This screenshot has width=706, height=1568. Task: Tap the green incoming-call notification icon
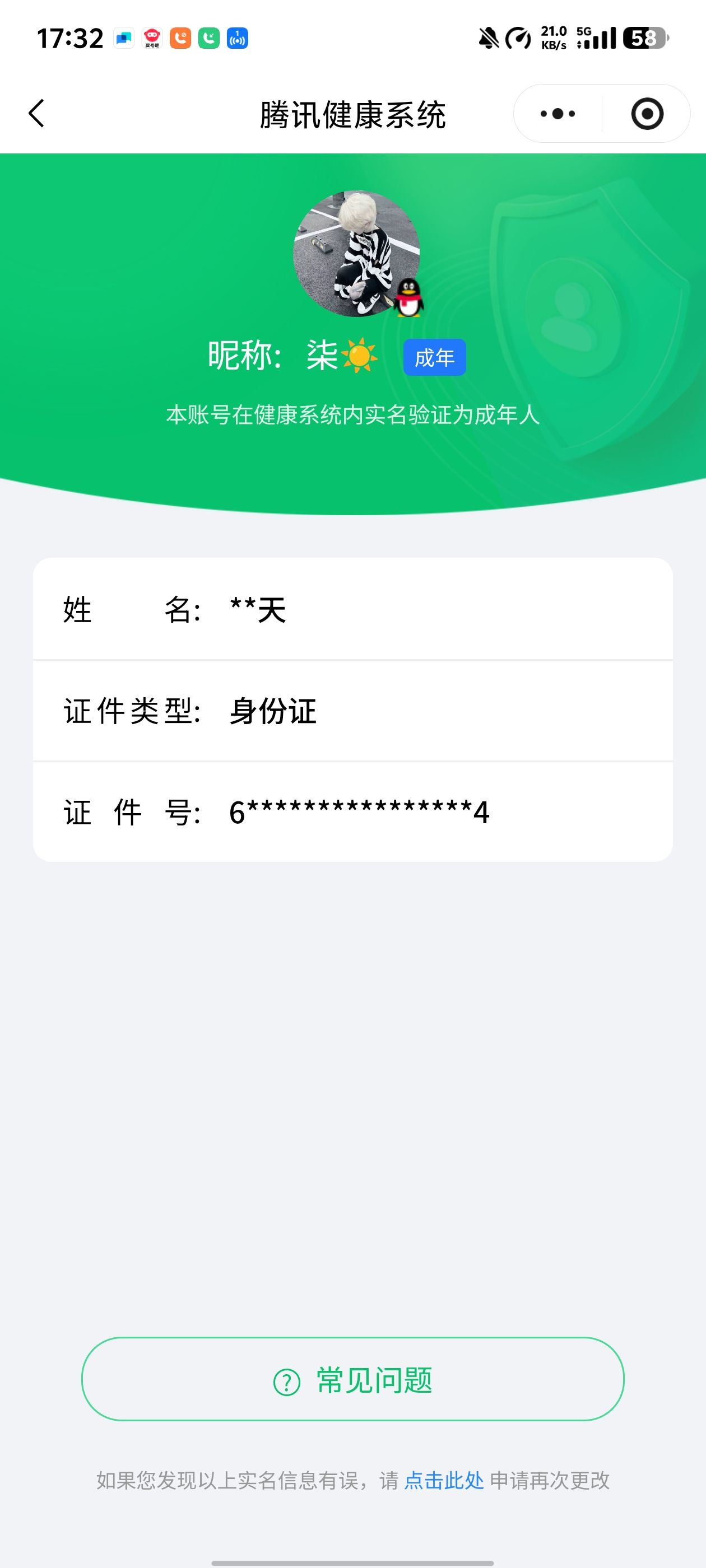(209, 38)
